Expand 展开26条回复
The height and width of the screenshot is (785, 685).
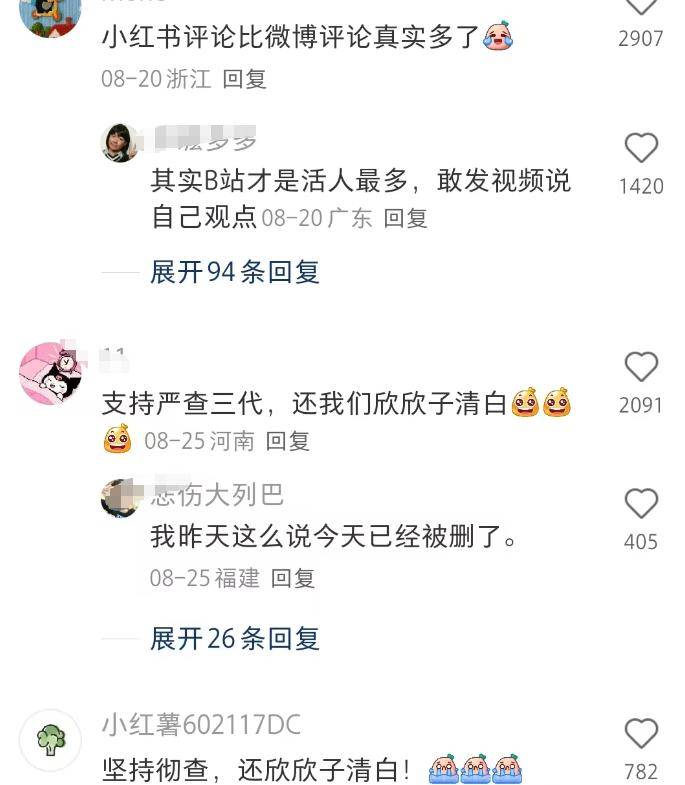(x=234, y=639)
